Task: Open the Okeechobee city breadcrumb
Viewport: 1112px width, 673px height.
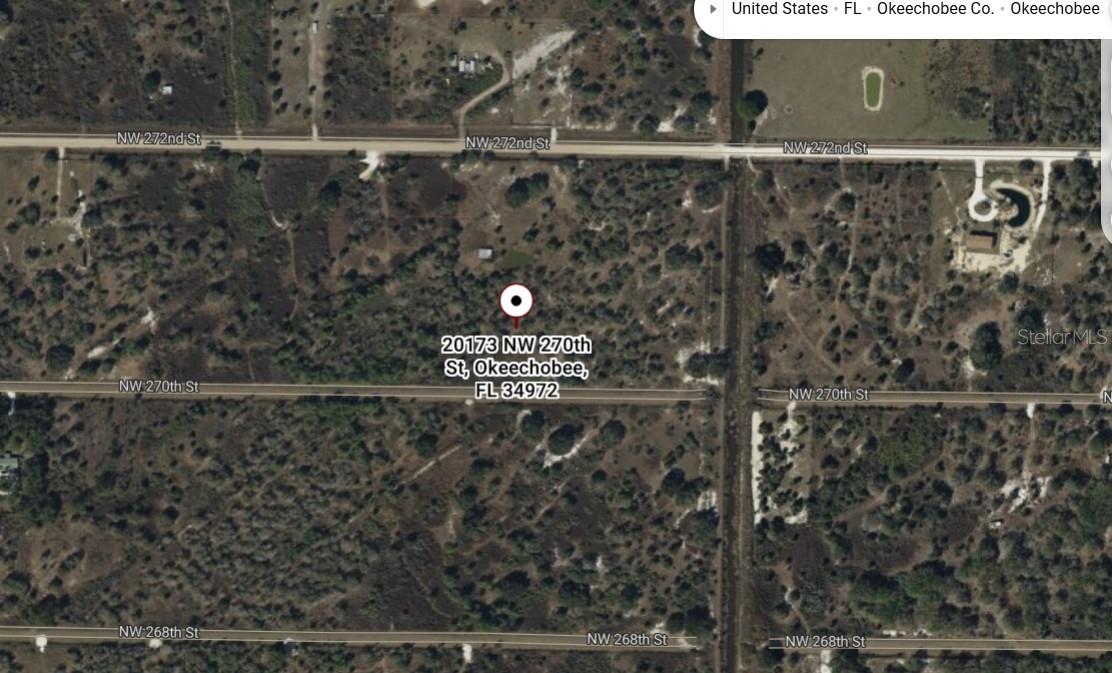Action: [x=1054, y=9]
